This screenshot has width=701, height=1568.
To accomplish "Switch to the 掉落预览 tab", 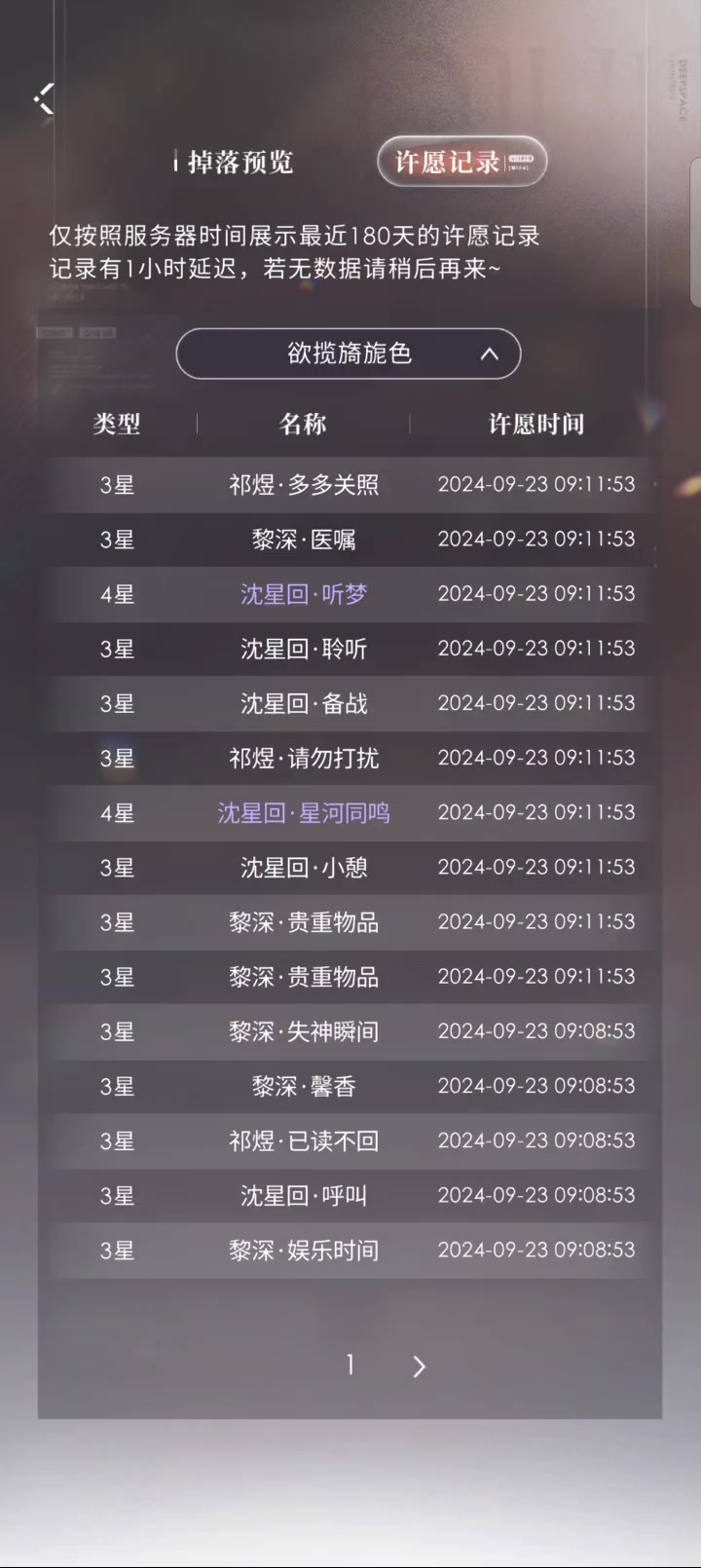I will [240, 162].
